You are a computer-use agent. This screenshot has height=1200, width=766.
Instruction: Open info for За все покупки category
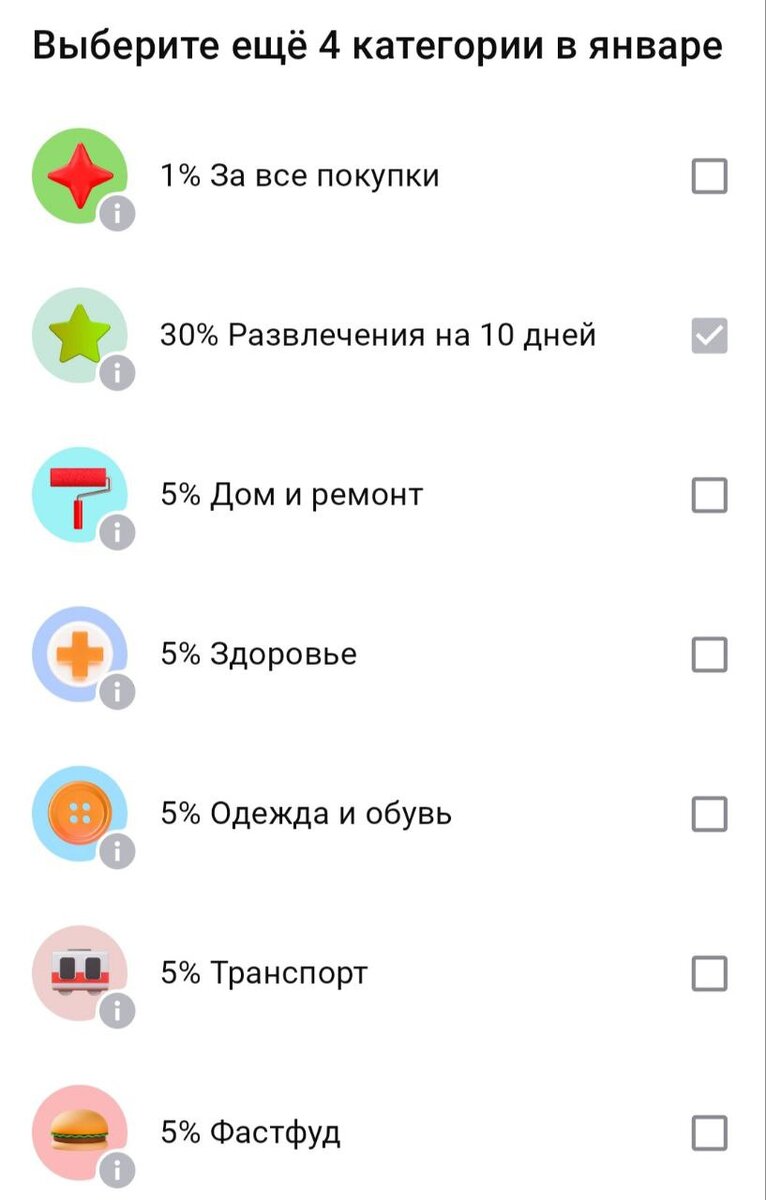115,213
